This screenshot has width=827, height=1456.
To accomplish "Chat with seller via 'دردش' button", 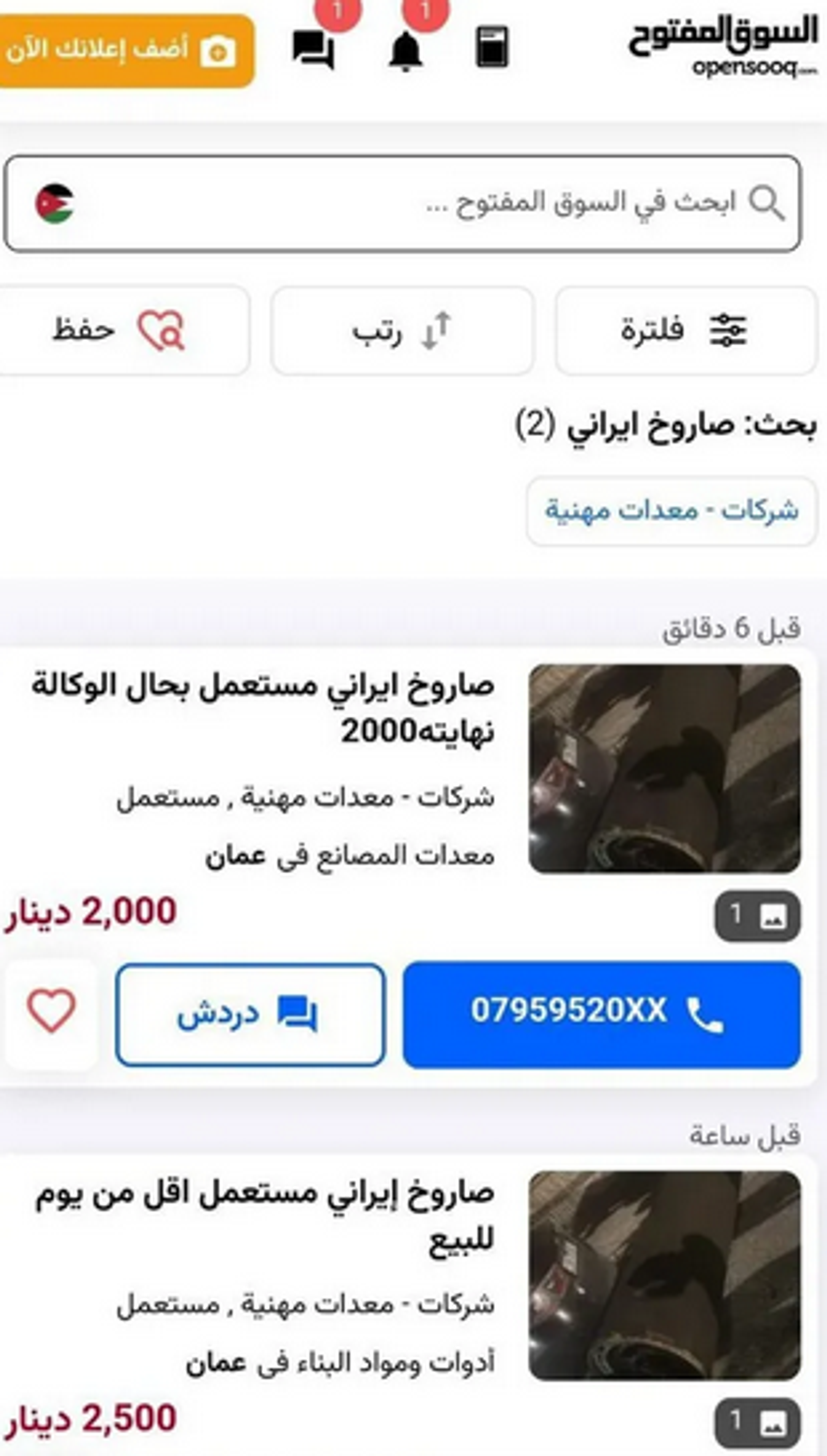I will coord(250,1014).
